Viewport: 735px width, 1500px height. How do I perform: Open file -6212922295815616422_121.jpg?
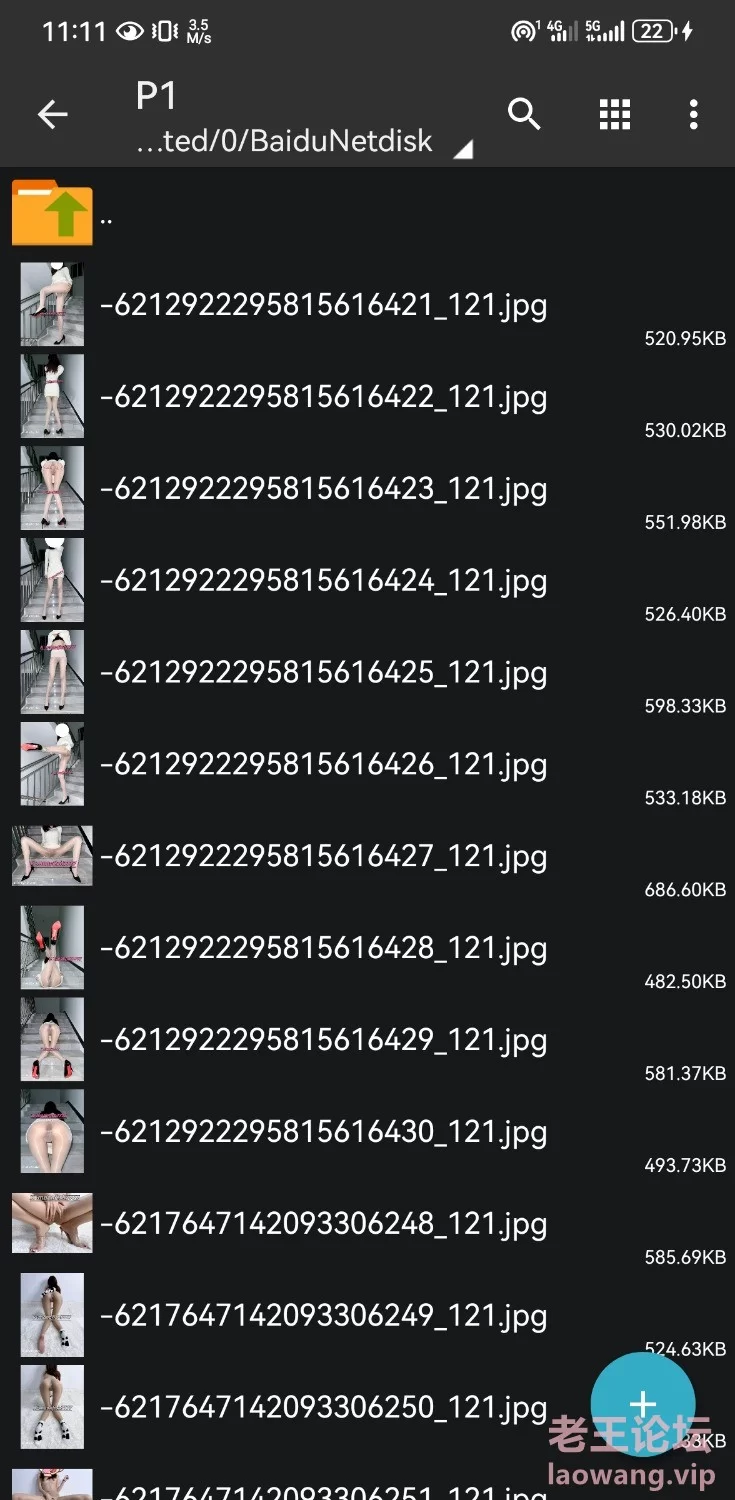click(x=324, y=397)
